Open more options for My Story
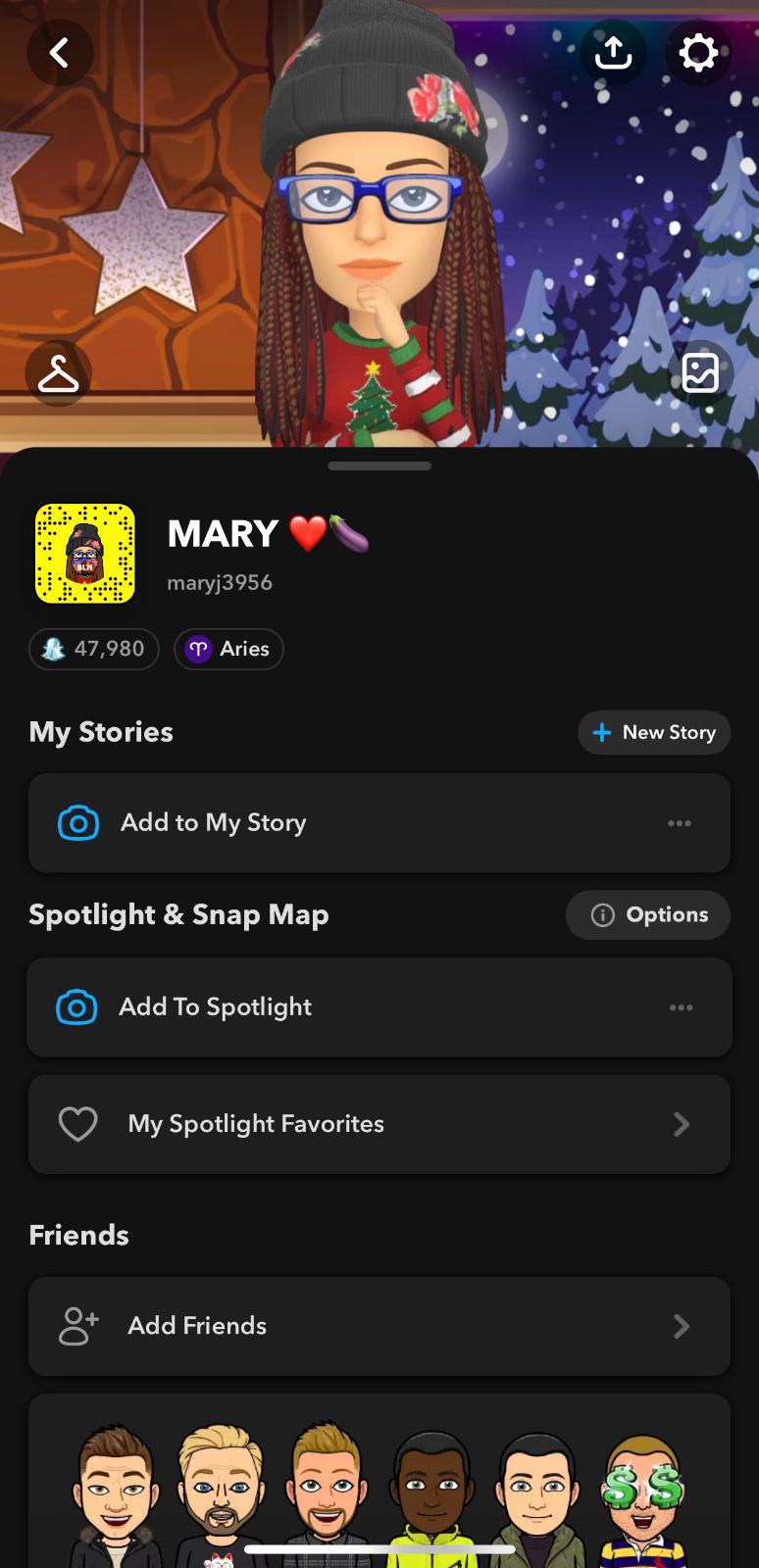Screen dimensions: 759x1568 pyautogui.click(x=680, y=823)
